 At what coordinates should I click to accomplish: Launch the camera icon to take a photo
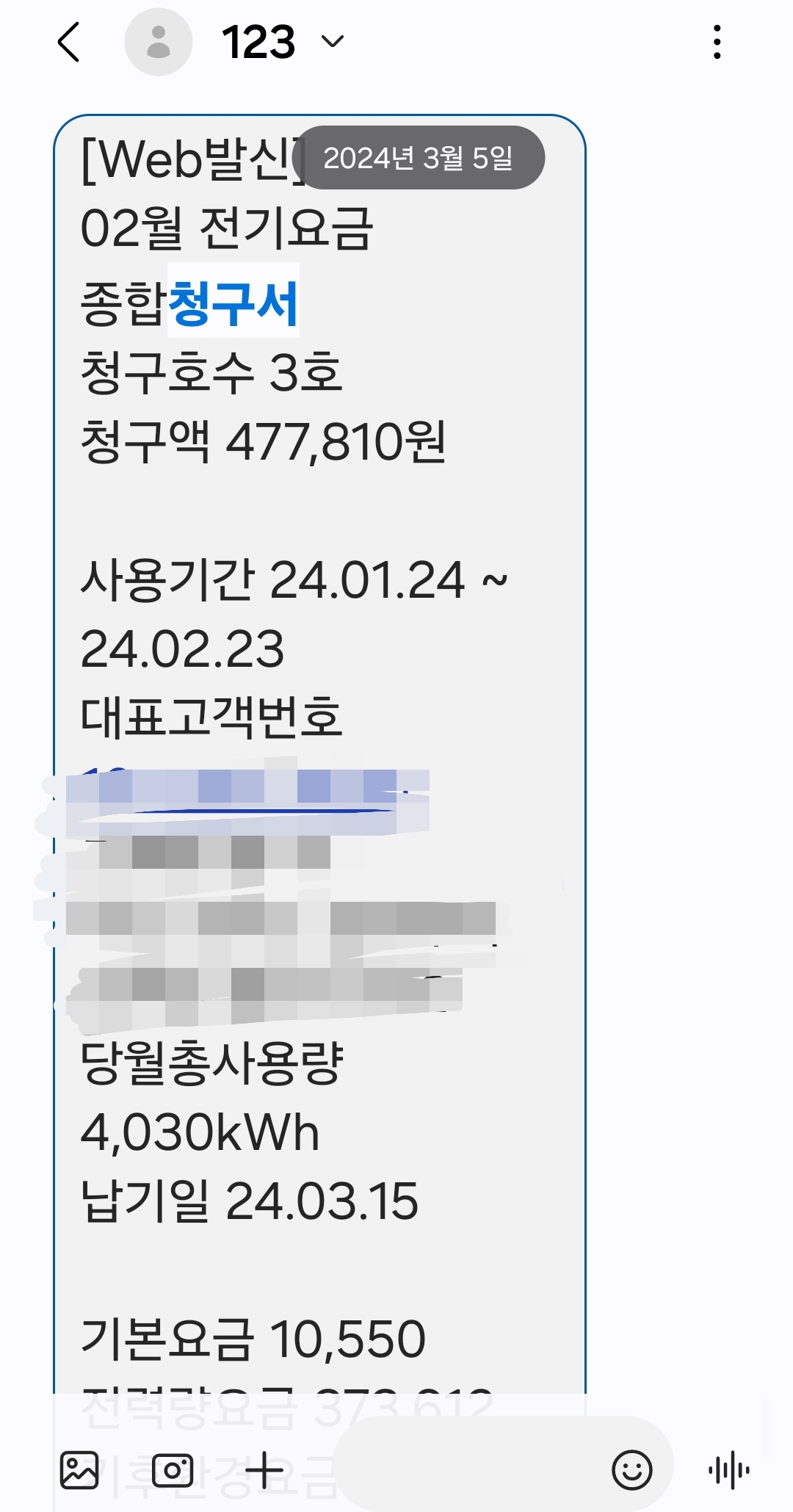[173, 1470]
